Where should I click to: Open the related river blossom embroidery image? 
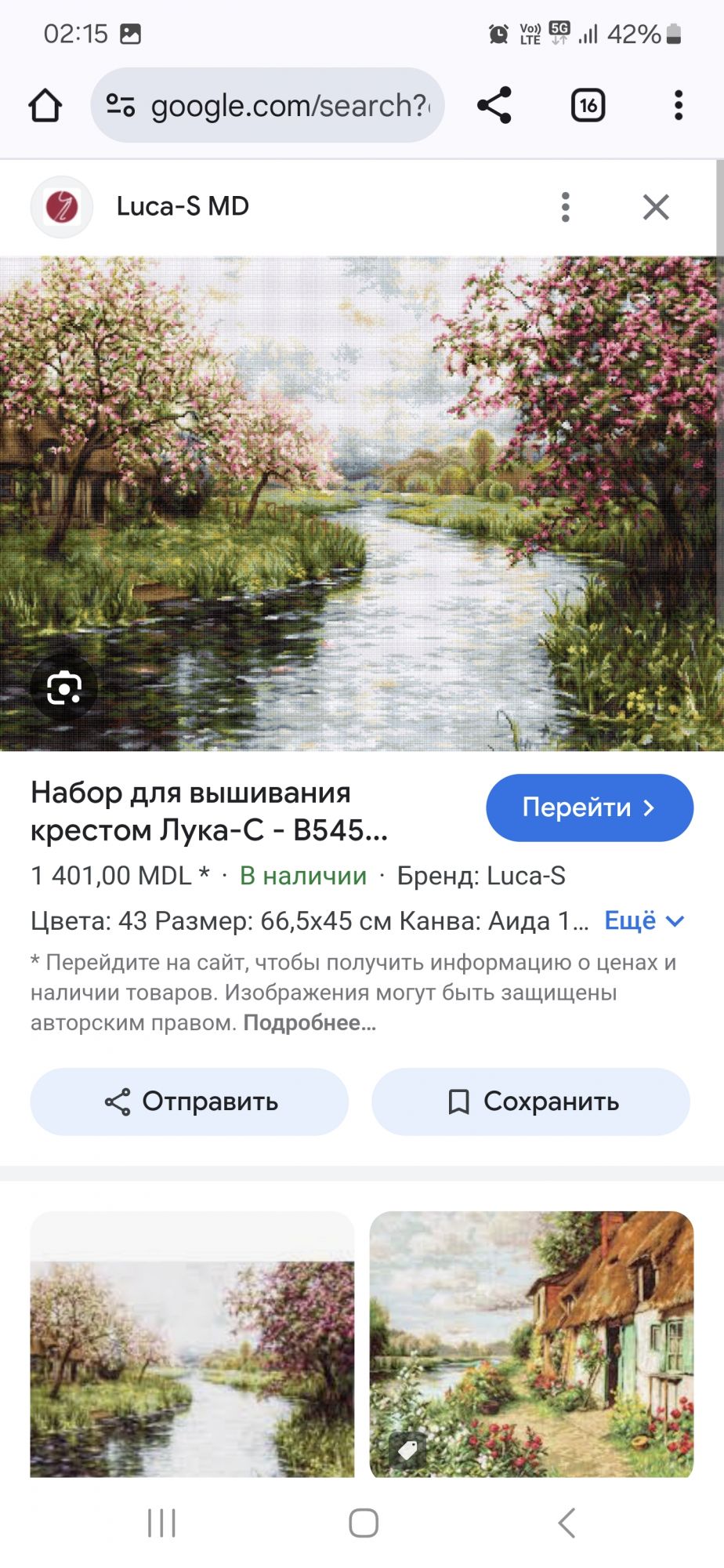coord(192,1344)
